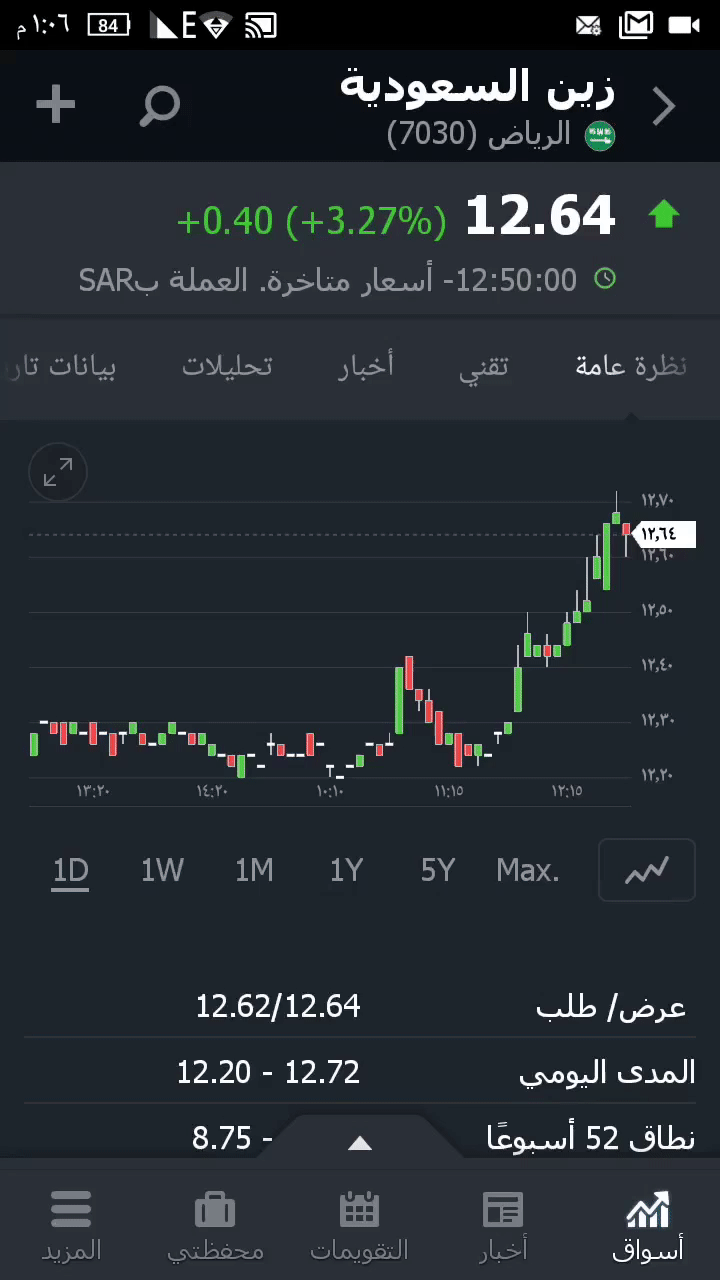The height and width of the screenshot is (1280, 720).
Task: Open the بيانات تاريخية tab
Action: [x=62, y=367]
